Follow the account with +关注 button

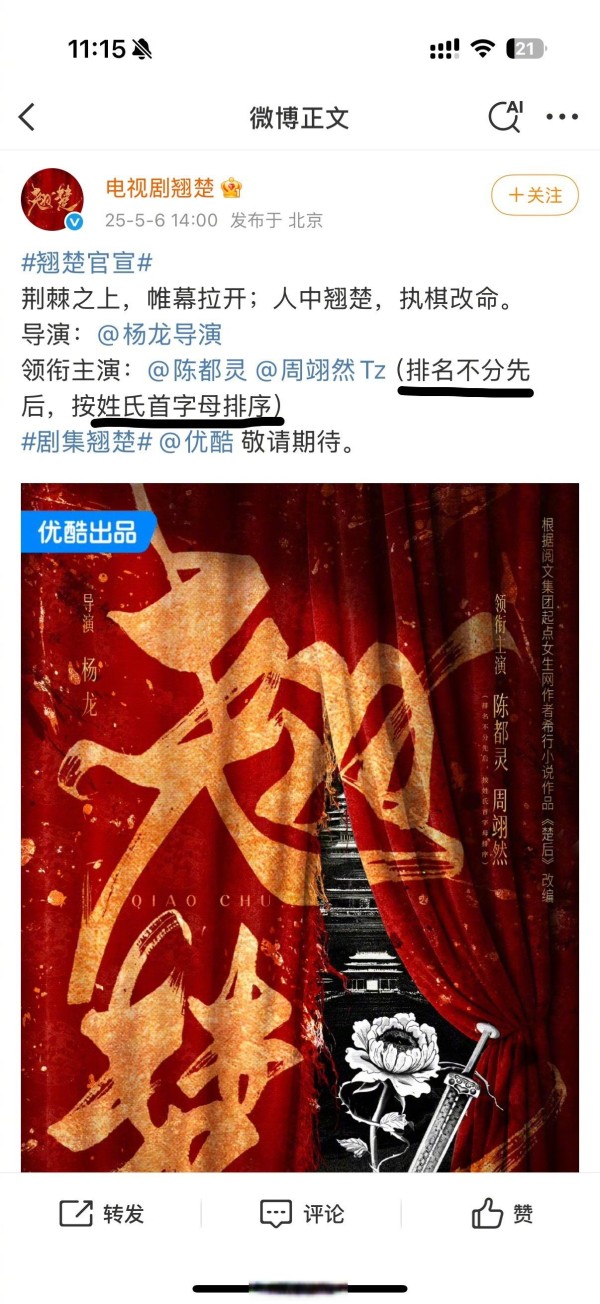(535, 195)
